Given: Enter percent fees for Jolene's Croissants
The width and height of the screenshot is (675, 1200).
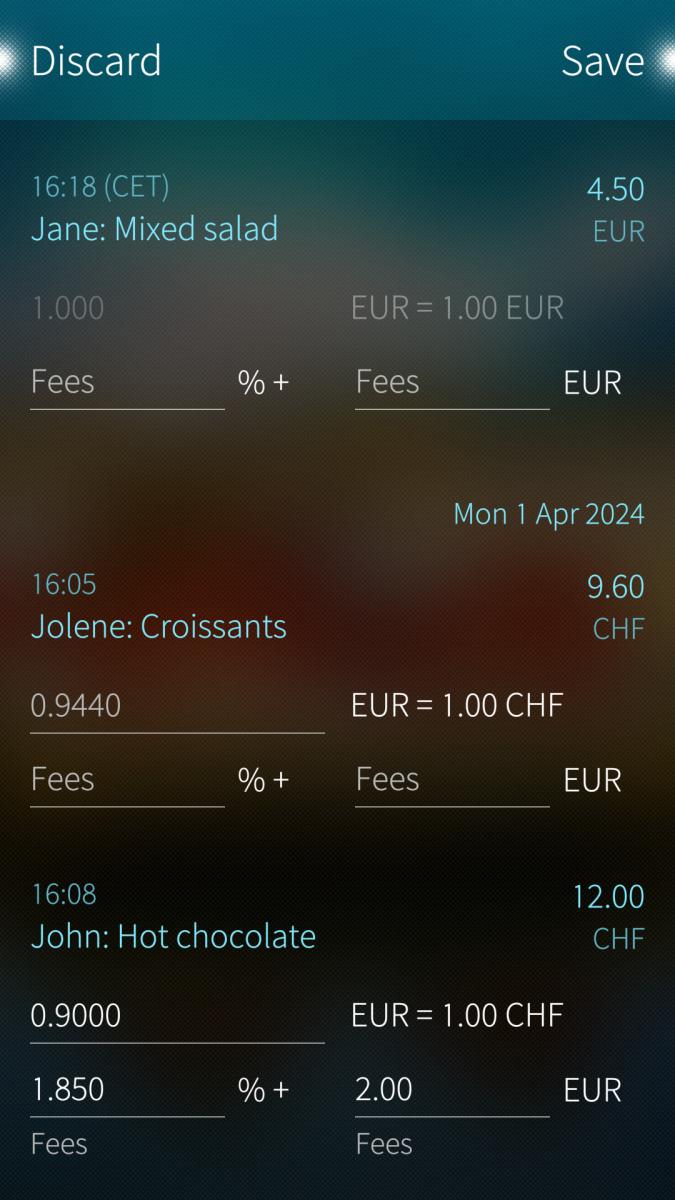Looking at the screenshot, I should 127,780.
